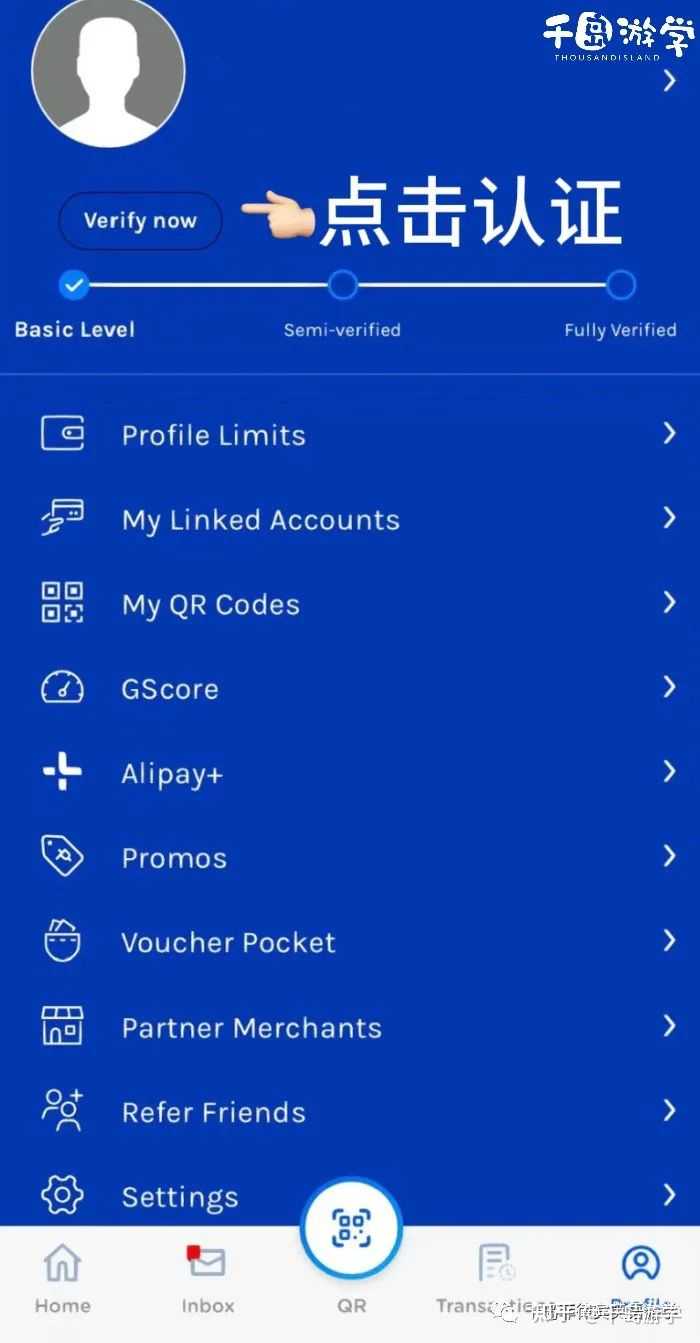Launch the QR scanner button

[351, 1231]
